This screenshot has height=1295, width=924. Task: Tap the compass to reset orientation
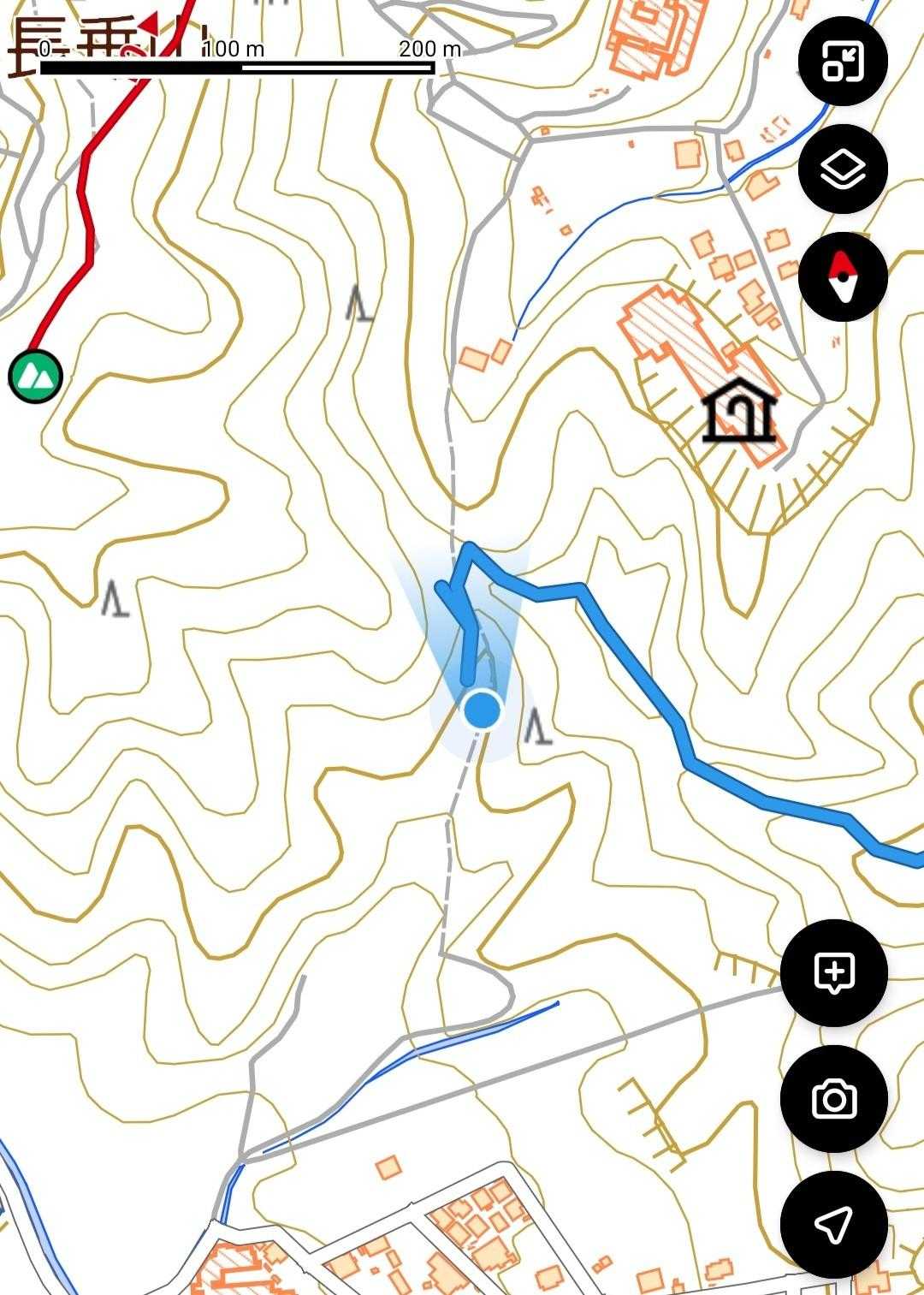(x=843, y=276)
